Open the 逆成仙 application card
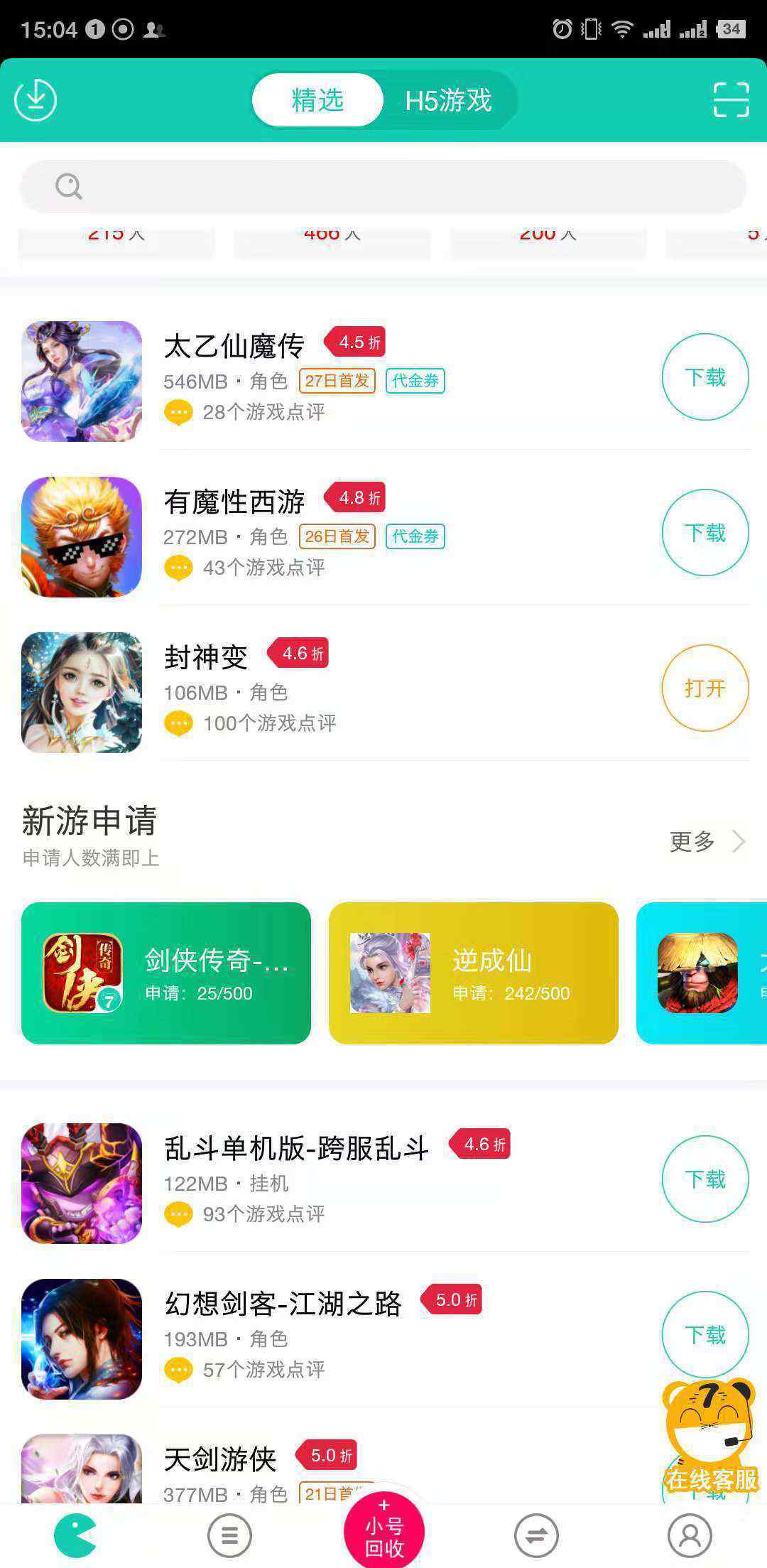767x1568 pixels. (473, 973)
